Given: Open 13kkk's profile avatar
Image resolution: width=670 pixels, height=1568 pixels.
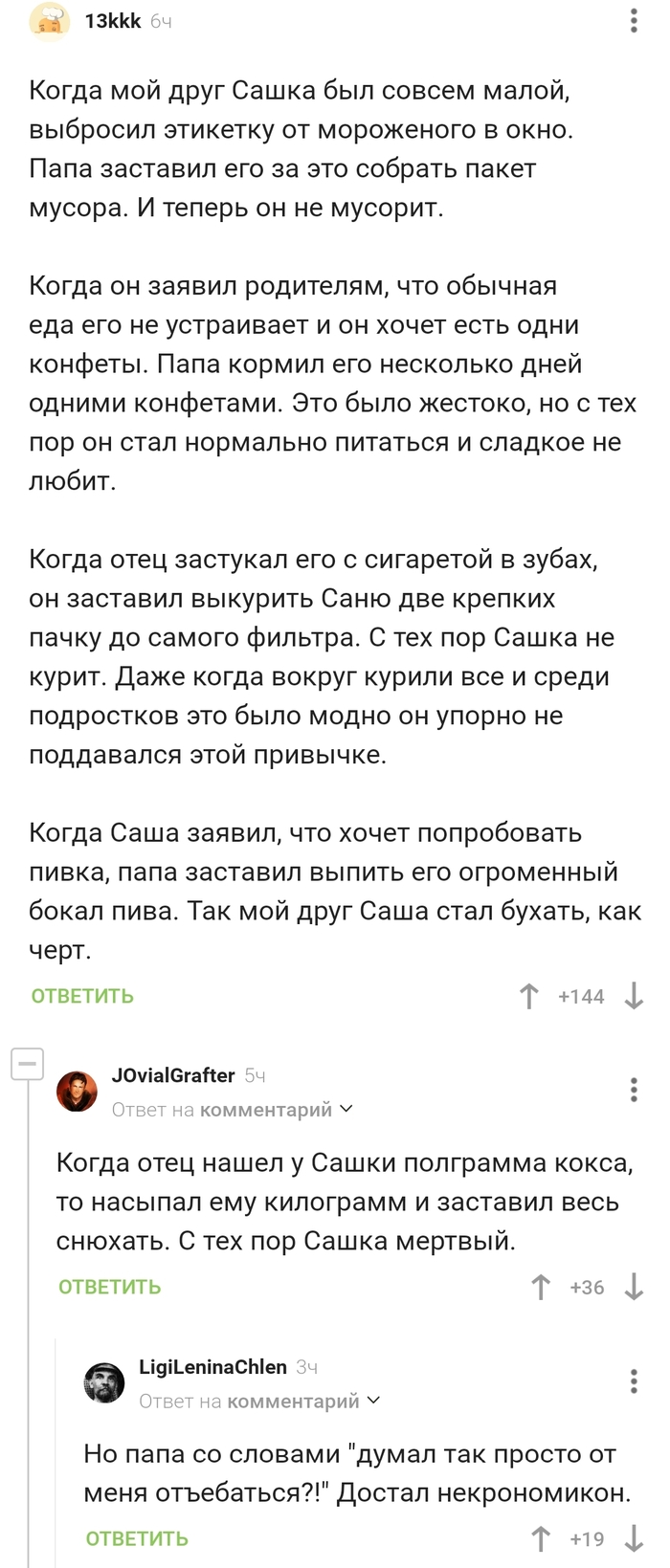Looking at the screenshot, I should point(50,21).
